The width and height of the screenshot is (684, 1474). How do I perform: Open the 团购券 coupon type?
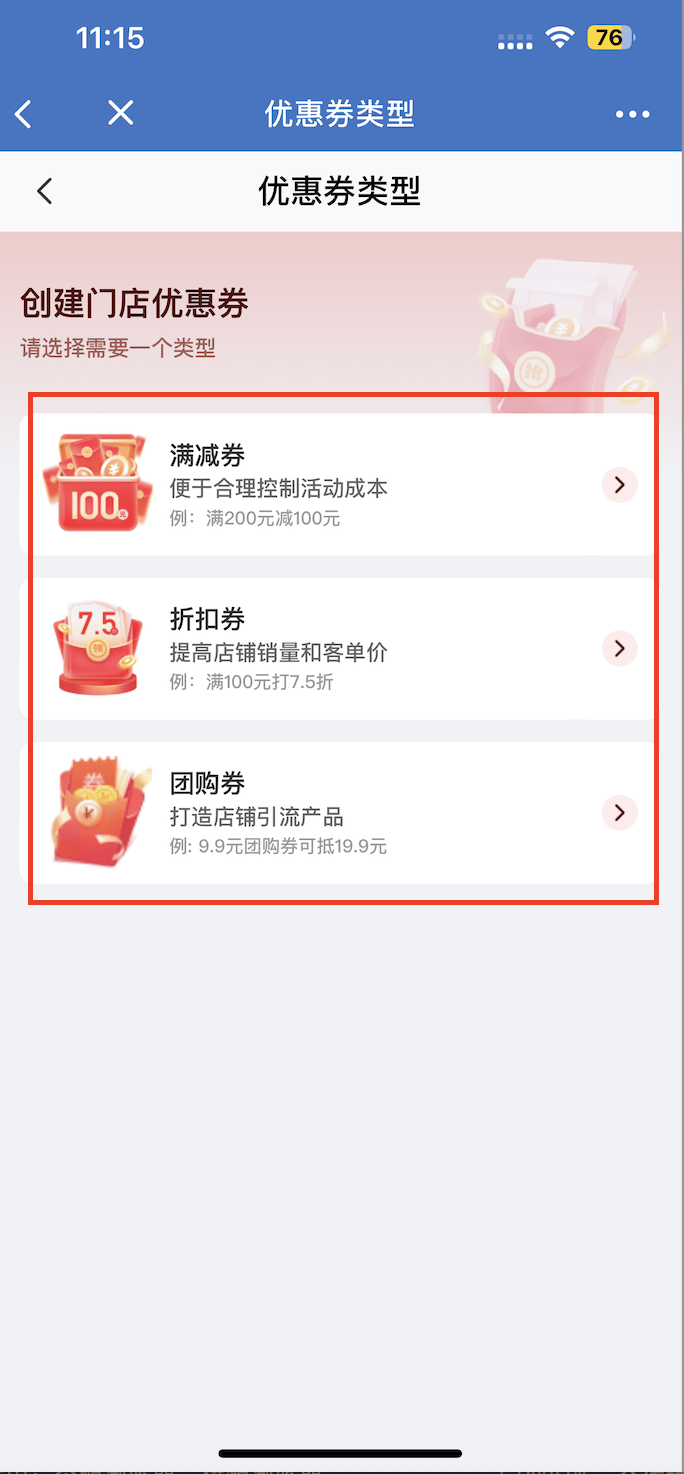pyautogui.click(x=340, y=813)
